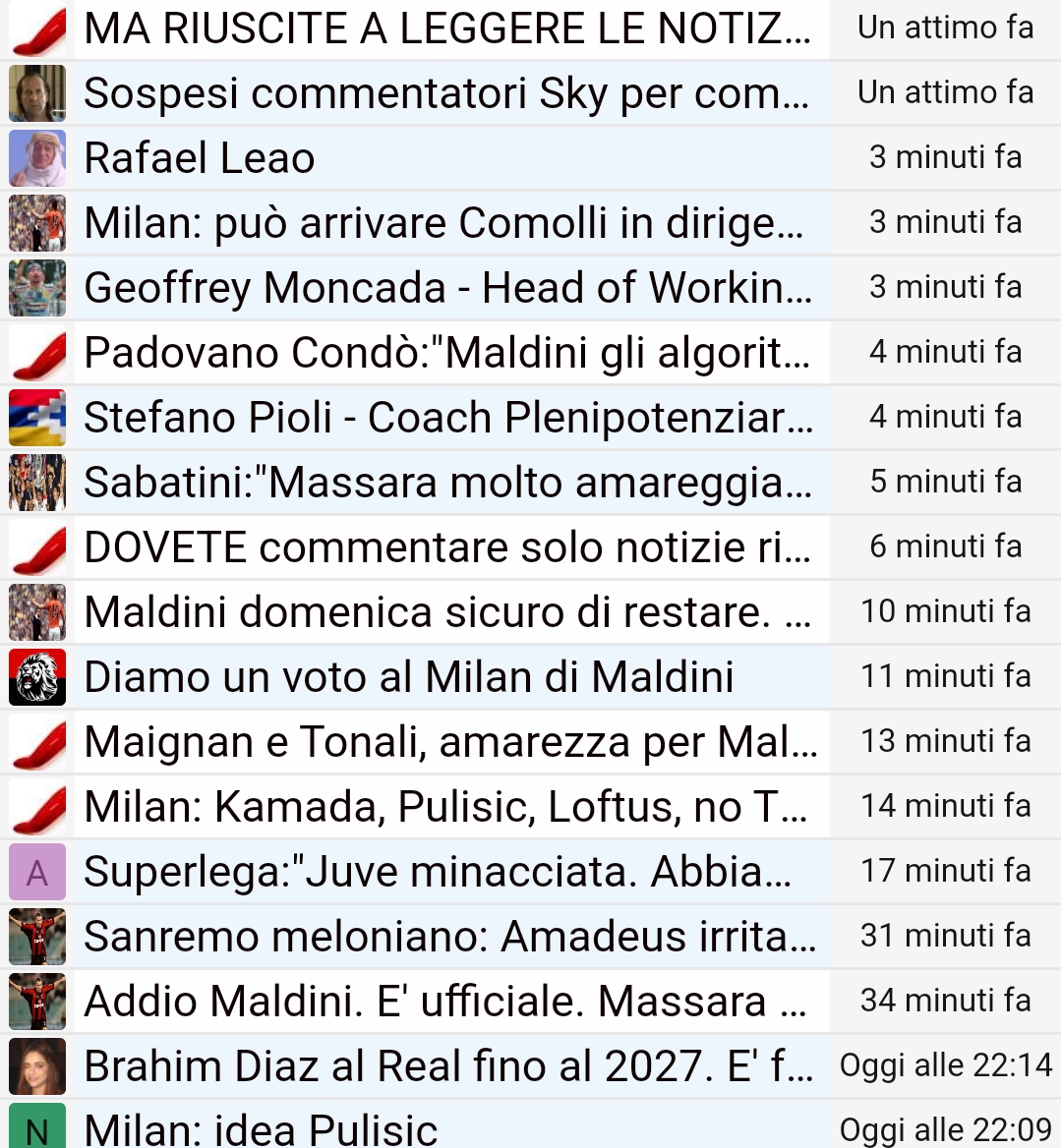View 'Brahim Diaz al Real fino al 2027'
The height and width of the screenshot is (1148, 1061).
pyautogui.click(x=447, y=1066)
